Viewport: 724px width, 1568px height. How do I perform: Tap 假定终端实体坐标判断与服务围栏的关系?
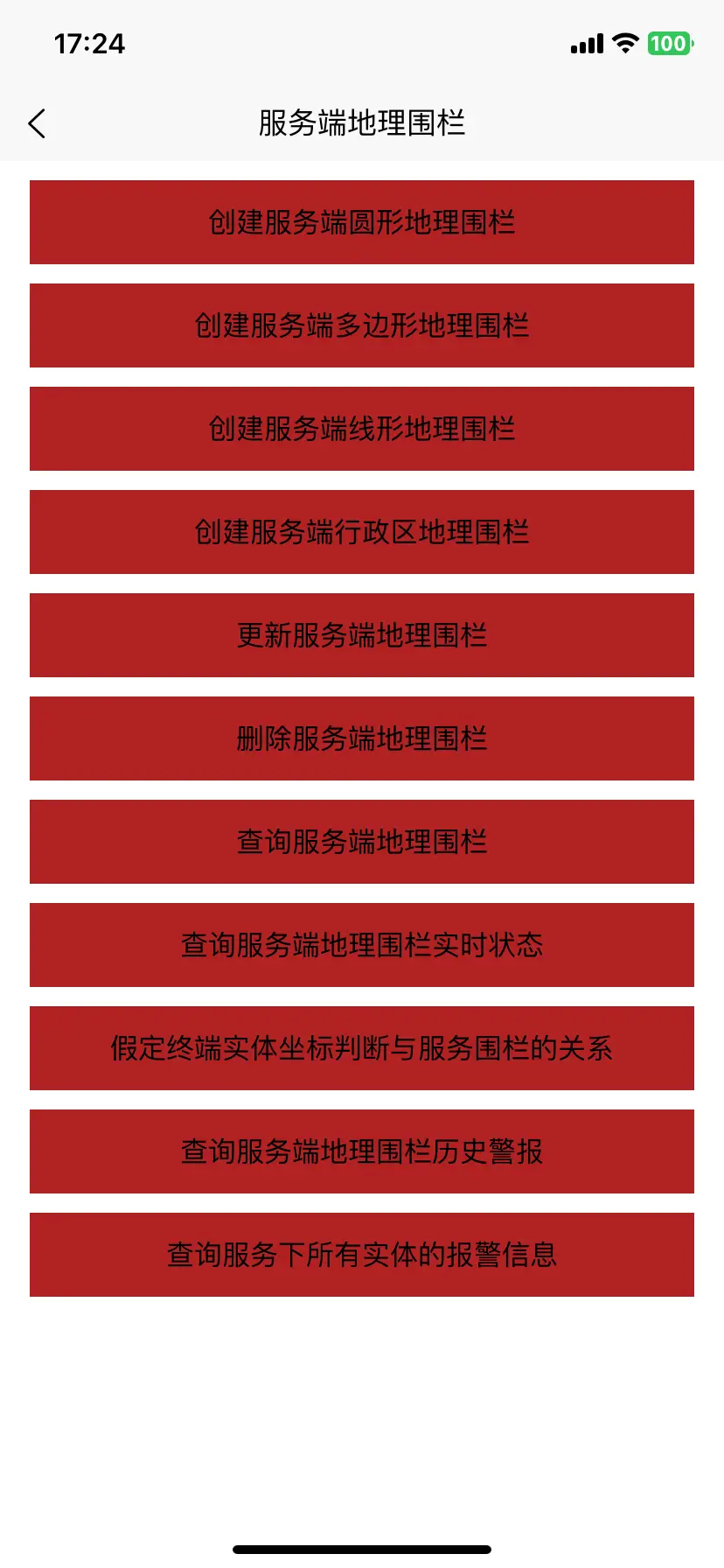362,1048
